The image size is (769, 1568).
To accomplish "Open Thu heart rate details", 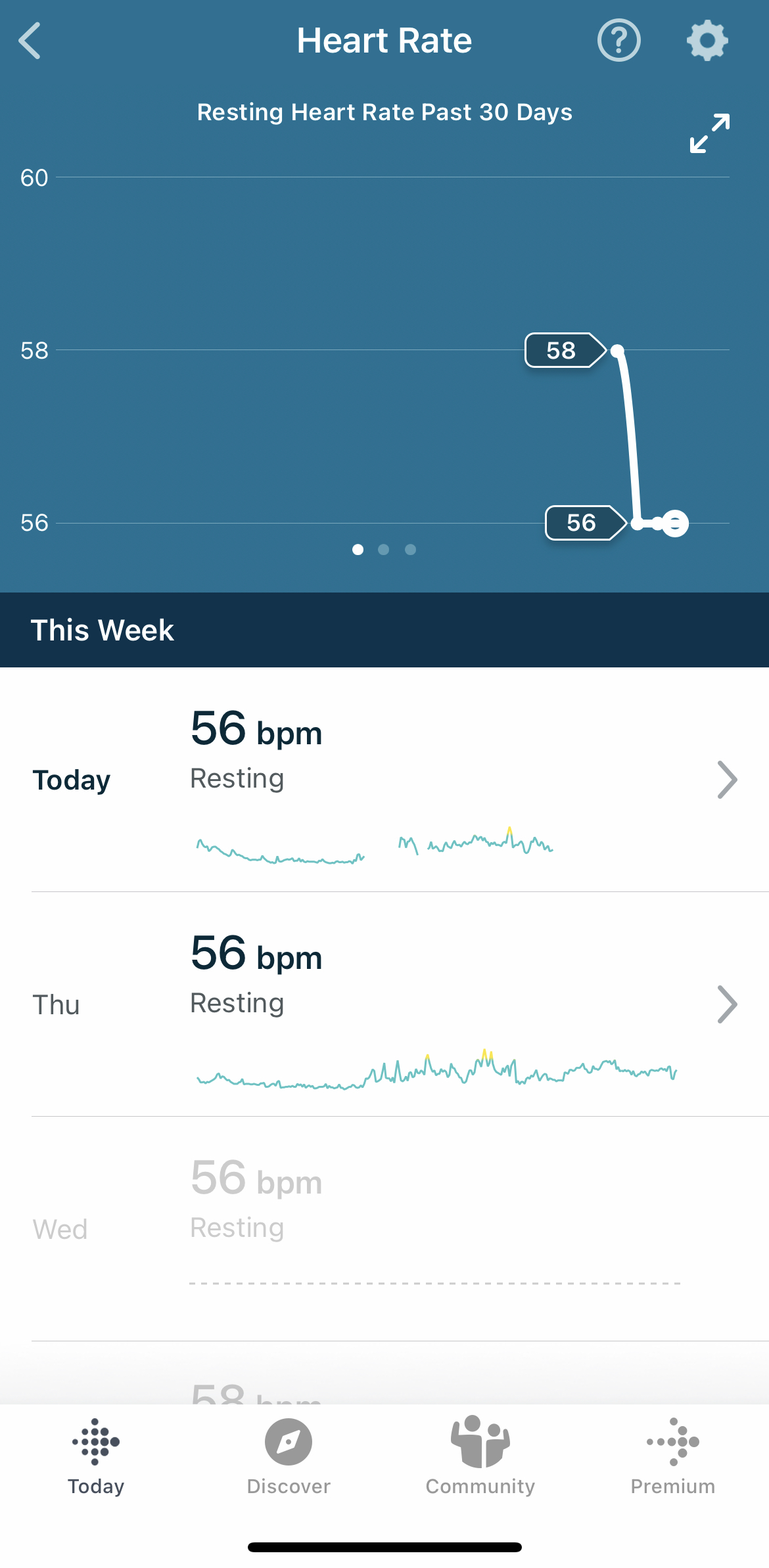I will point(384,1004).
